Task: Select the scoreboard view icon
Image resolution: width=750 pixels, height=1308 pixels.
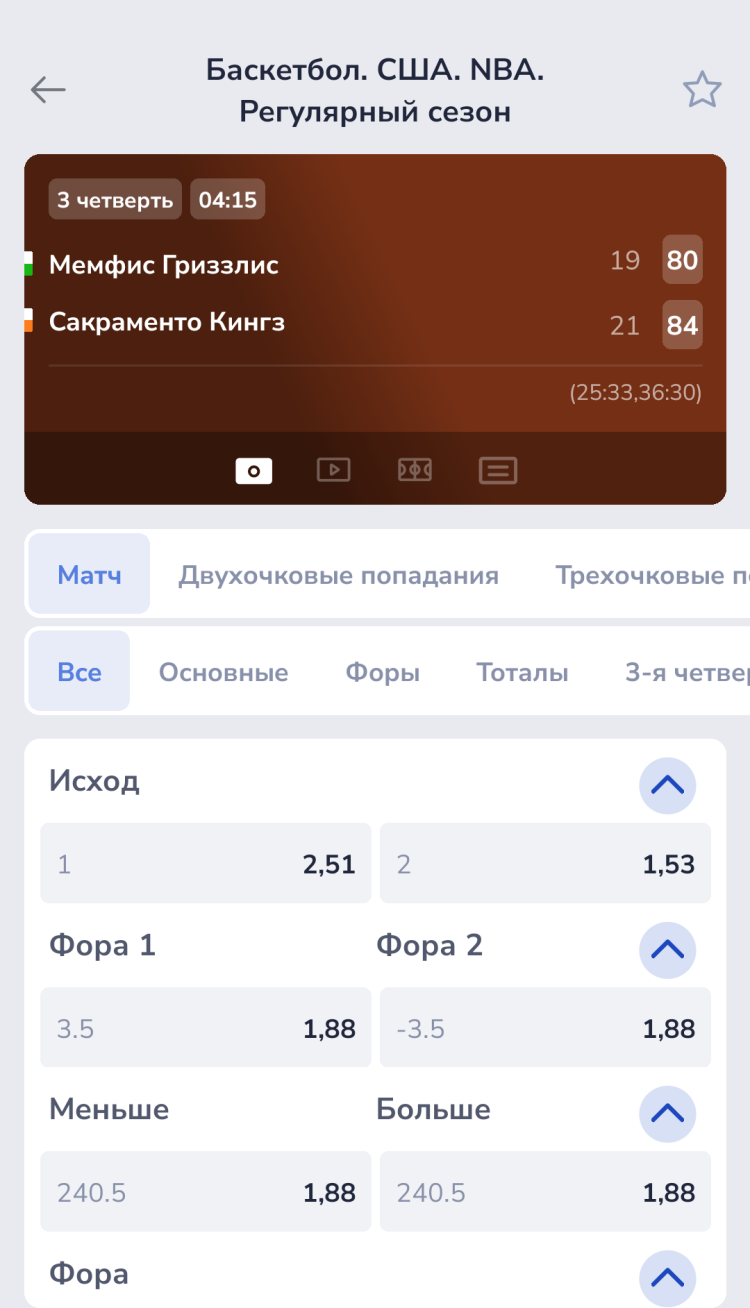Action: [254, 469]
